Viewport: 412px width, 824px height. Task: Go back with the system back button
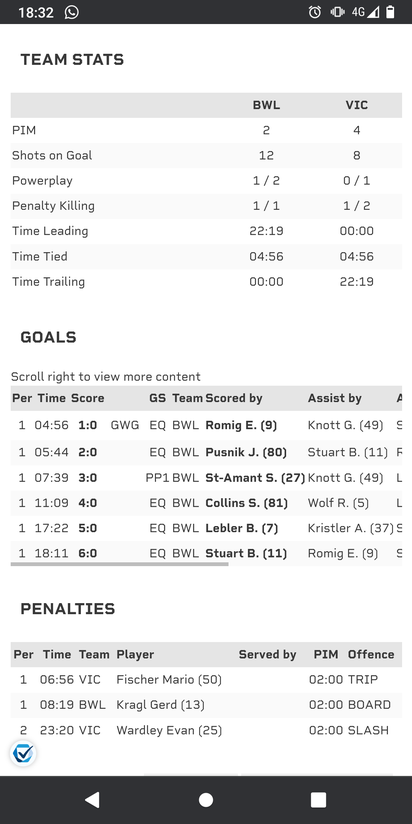click(92, 800)
